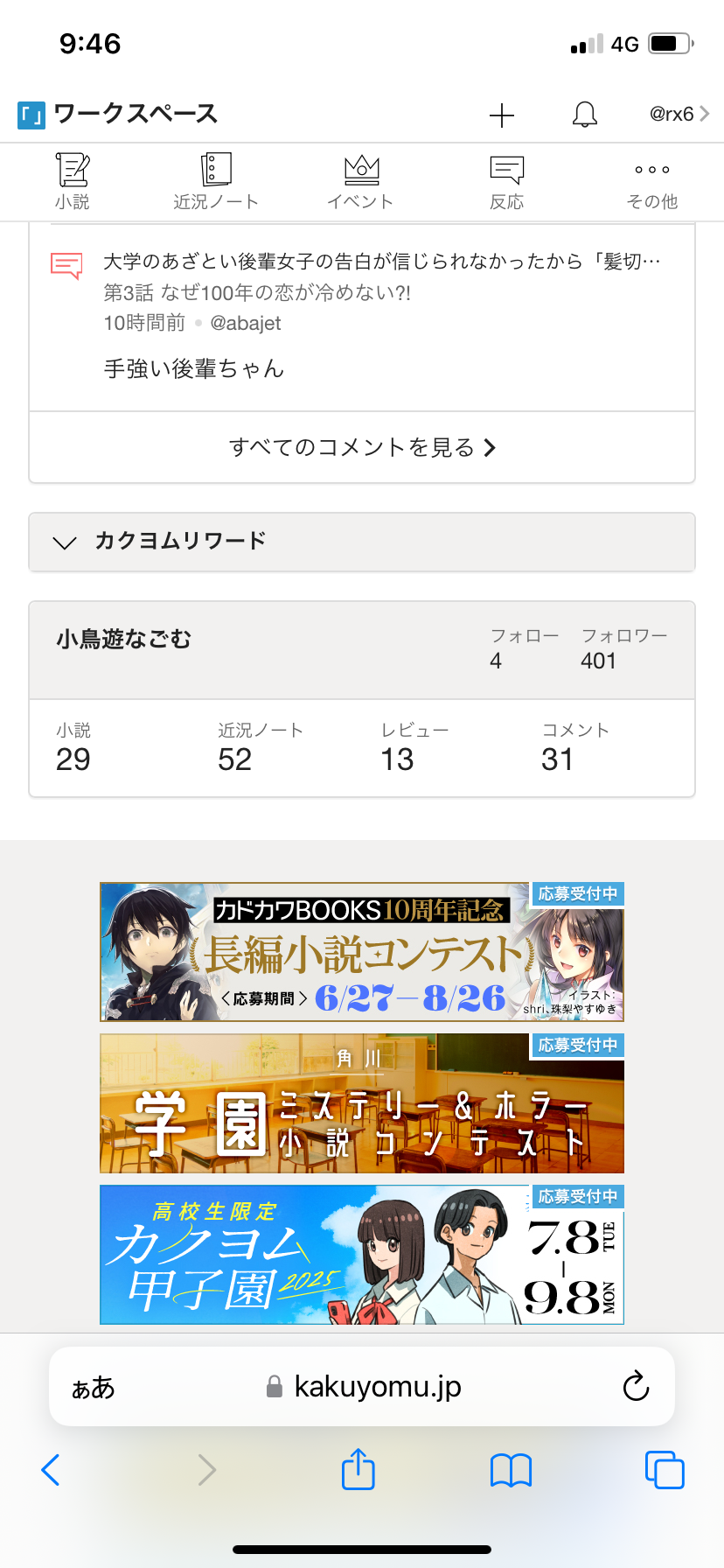Open the 小鳥遊なごむ profile

click(124, 640)
